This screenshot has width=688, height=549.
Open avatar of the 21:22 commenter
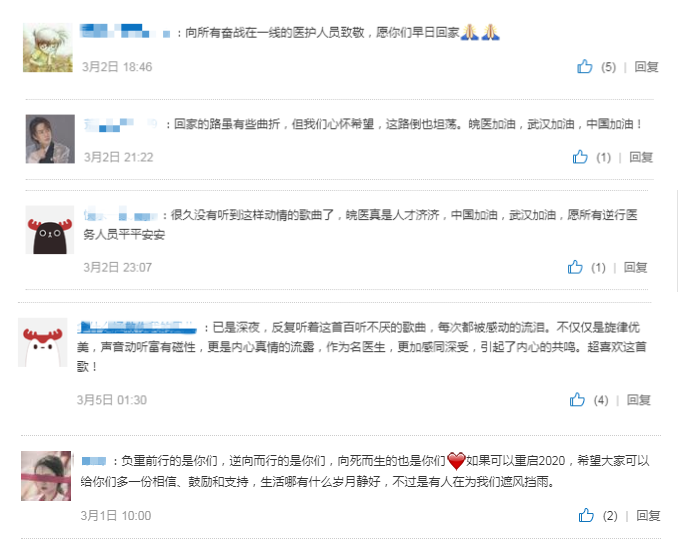pyautogui.click(x=50, y=138)
